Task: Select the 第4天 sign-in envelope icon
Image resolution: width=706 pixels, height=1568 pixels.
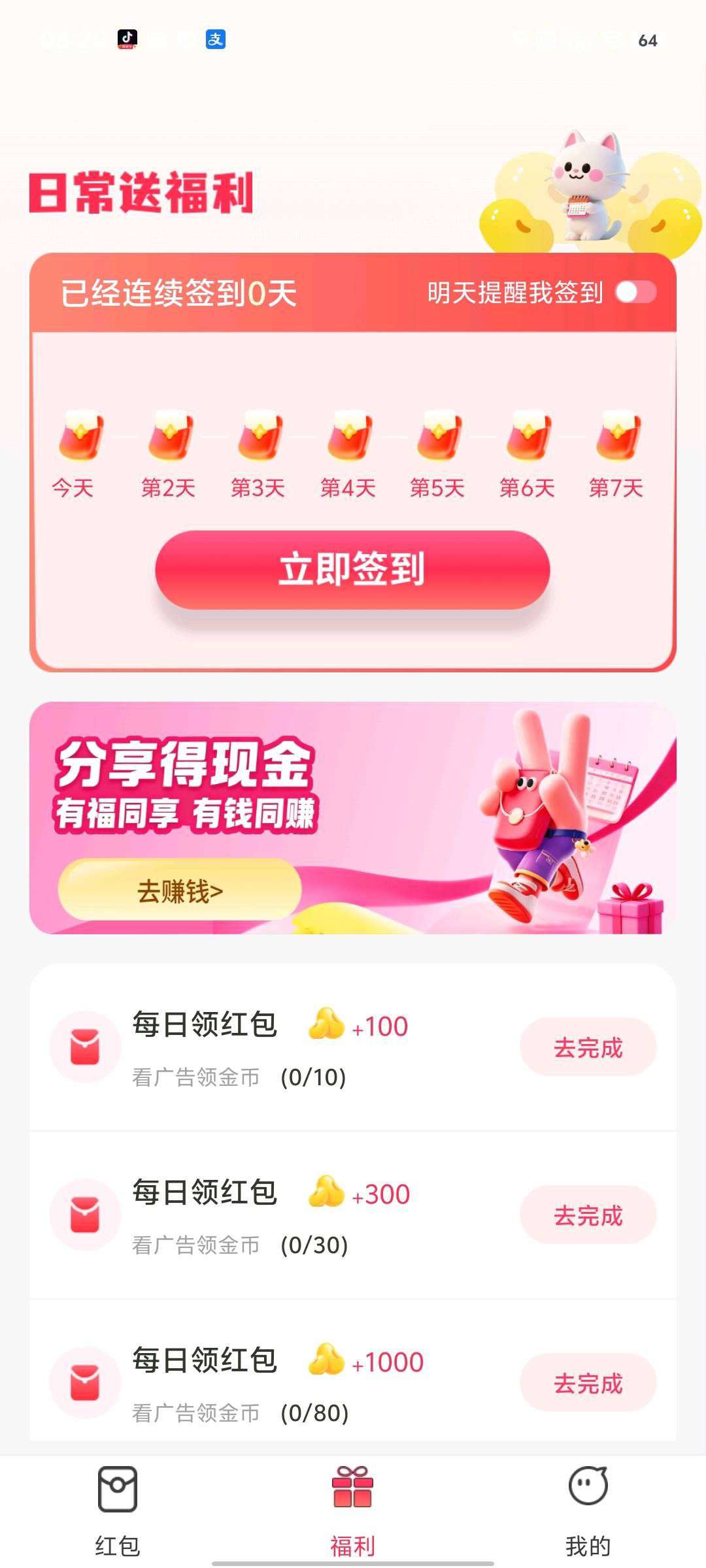Action: (x=348, y=434)
